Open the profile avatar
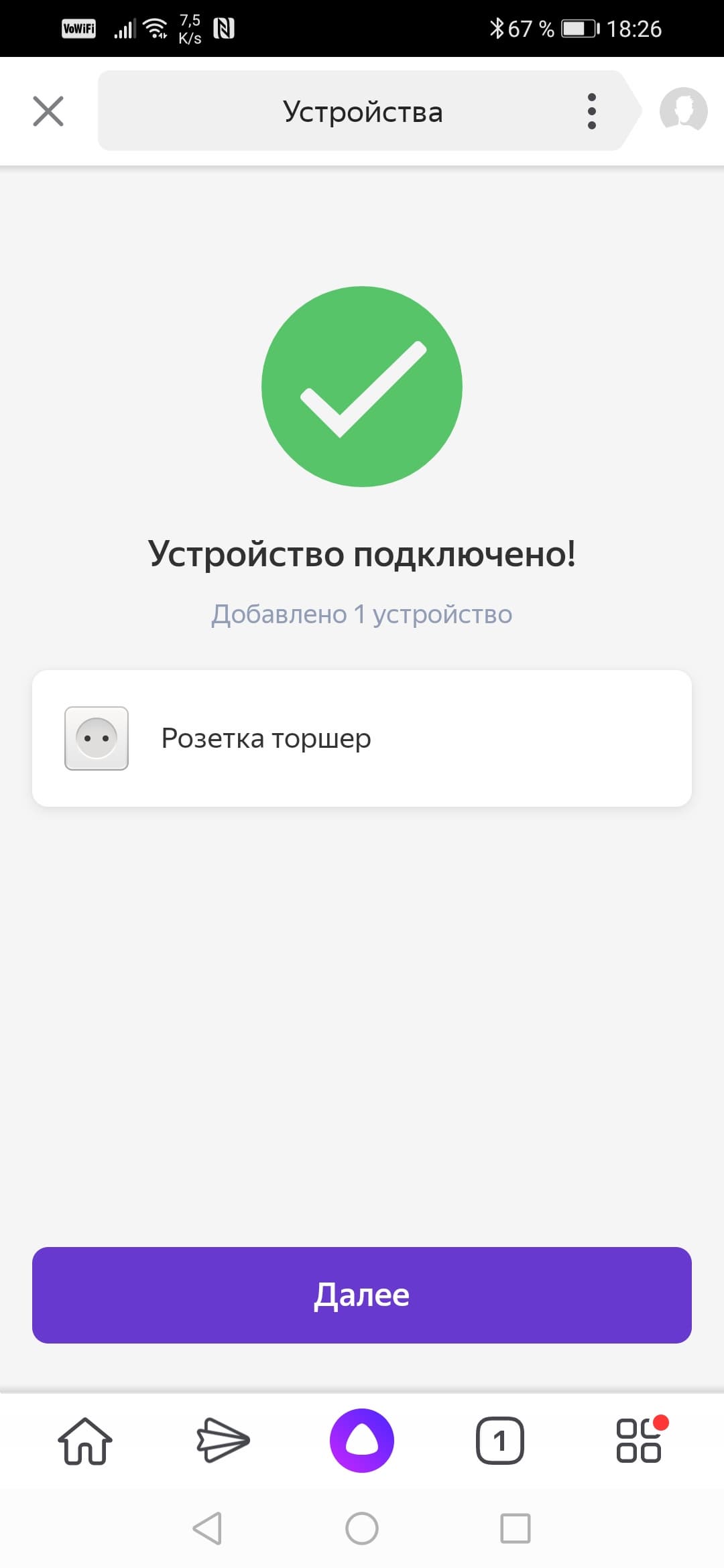 [x=683, y=110]
